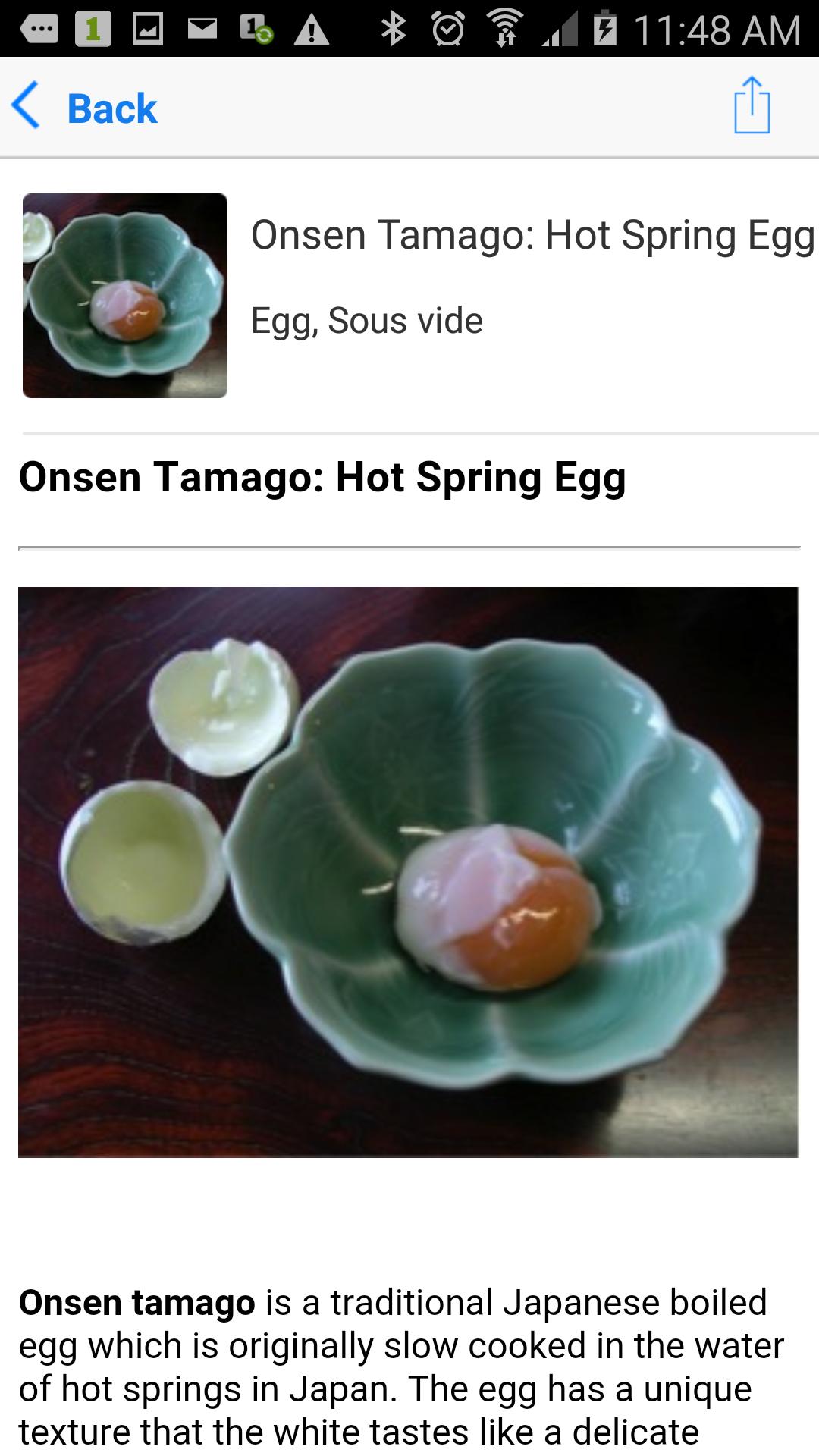
Task: Go back using the Back button
Action: click(x=85, y=108)
